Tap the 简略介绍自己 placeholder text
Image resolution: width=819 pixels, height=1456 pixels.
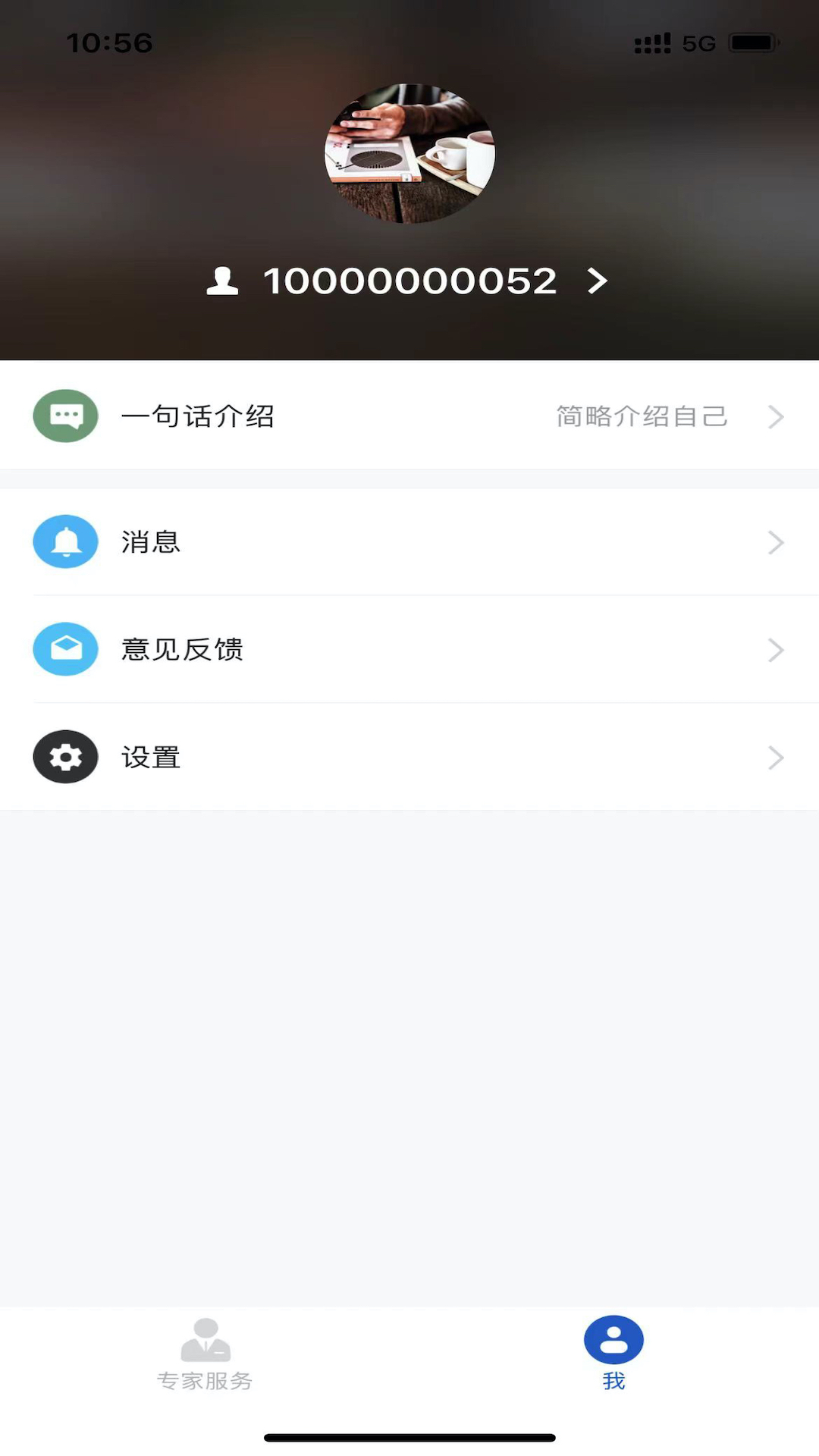click(x=641, y=416)
